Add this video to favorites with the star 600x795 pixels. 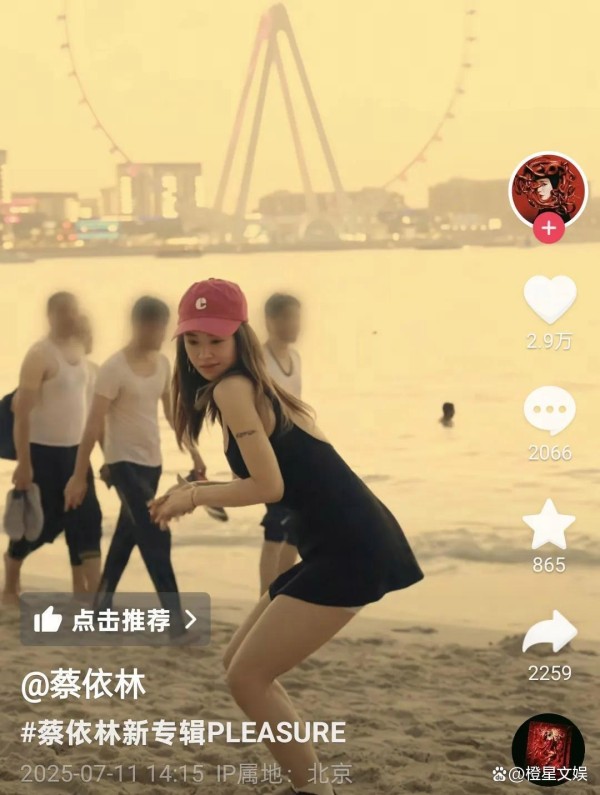(549, 524)
